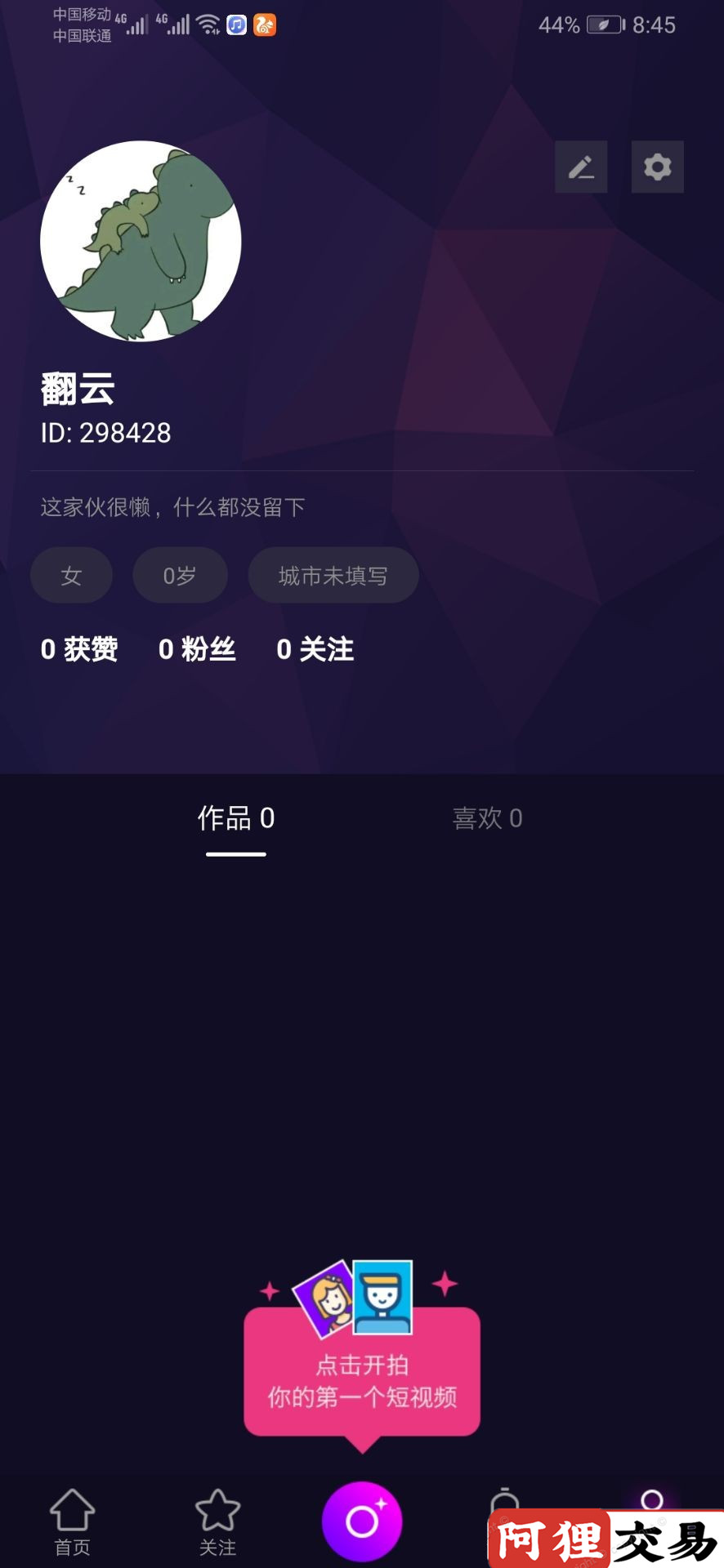This screenshot has height=1568, width=724.
Task: Open the 0 关注 following list
Action: (x=315, y=649)
